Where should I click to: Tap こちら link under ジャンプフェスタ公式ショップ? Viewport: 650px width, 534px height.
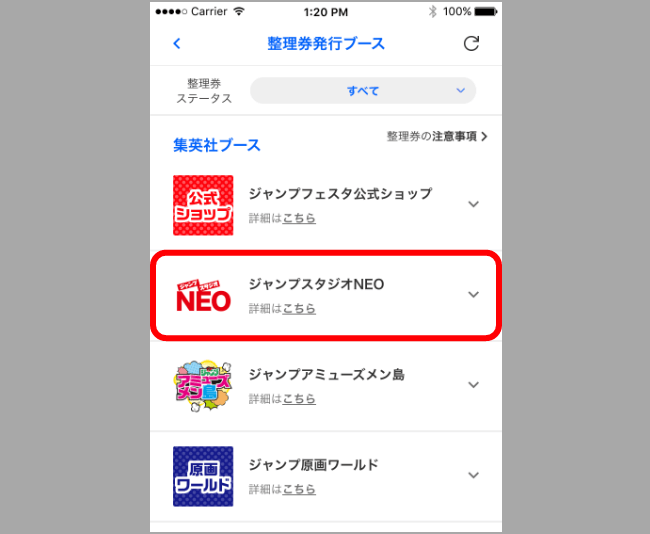coord(299,218)
